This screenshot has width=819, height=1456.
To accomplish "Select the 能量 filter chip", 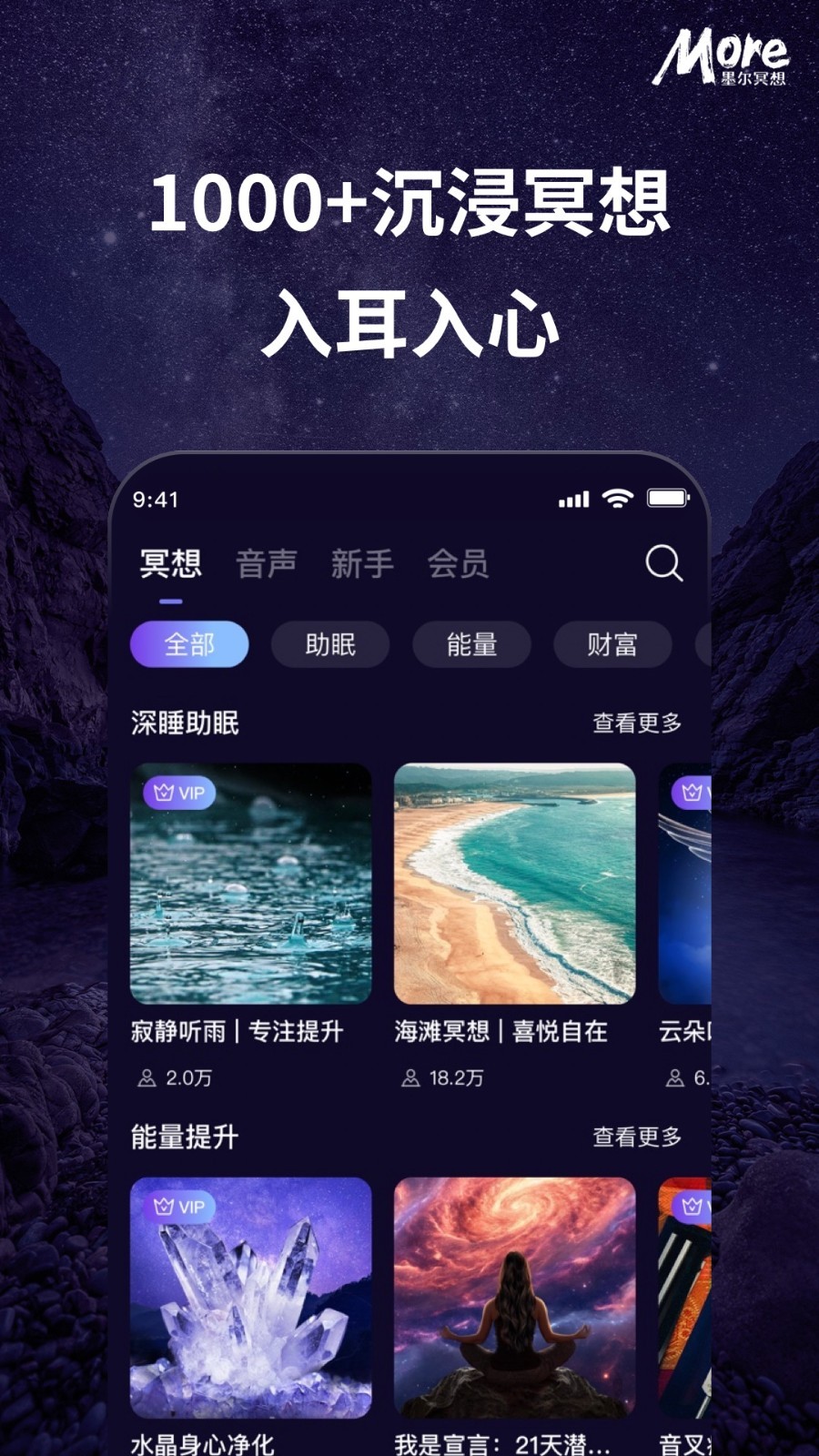I will tap(470, 644).
